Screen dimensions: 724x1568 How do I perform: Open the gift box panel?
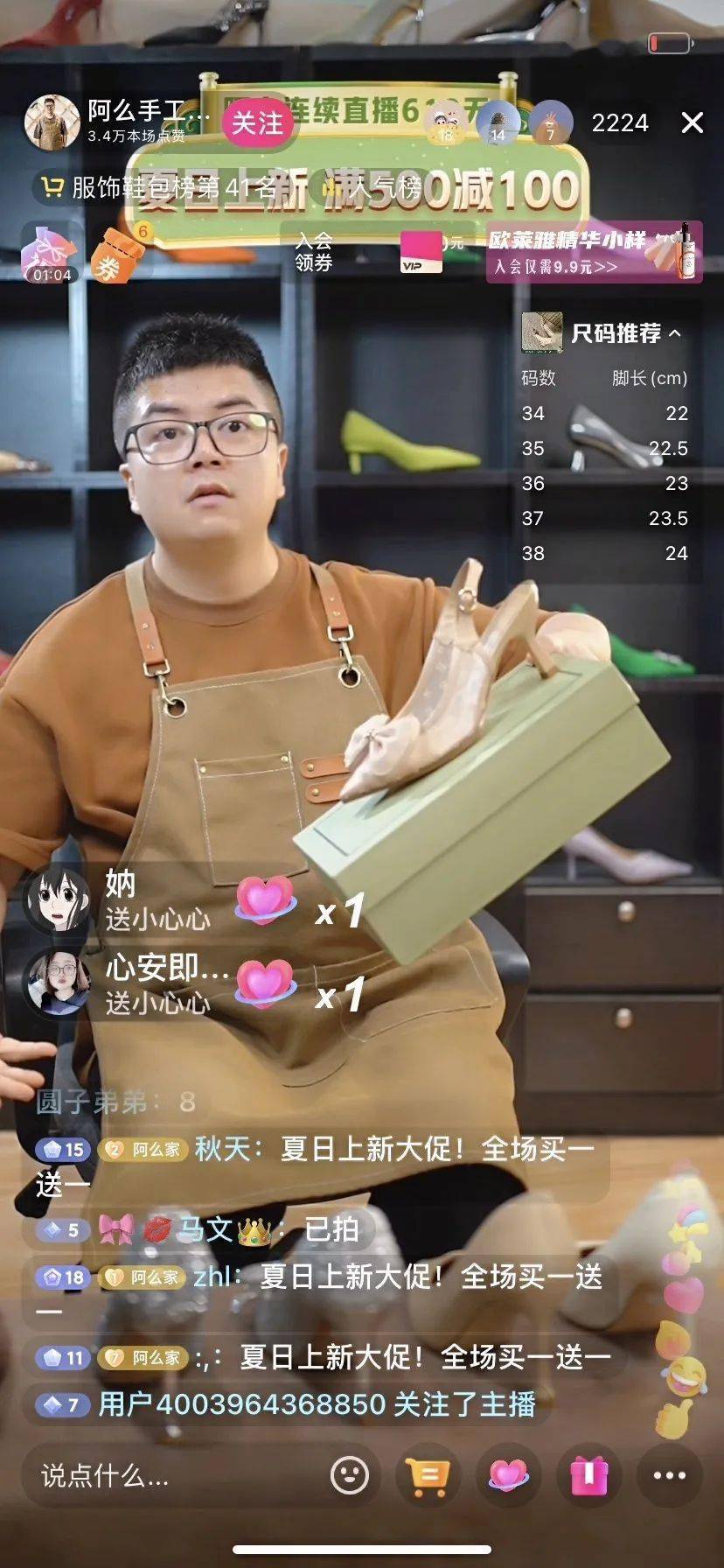588,1477
